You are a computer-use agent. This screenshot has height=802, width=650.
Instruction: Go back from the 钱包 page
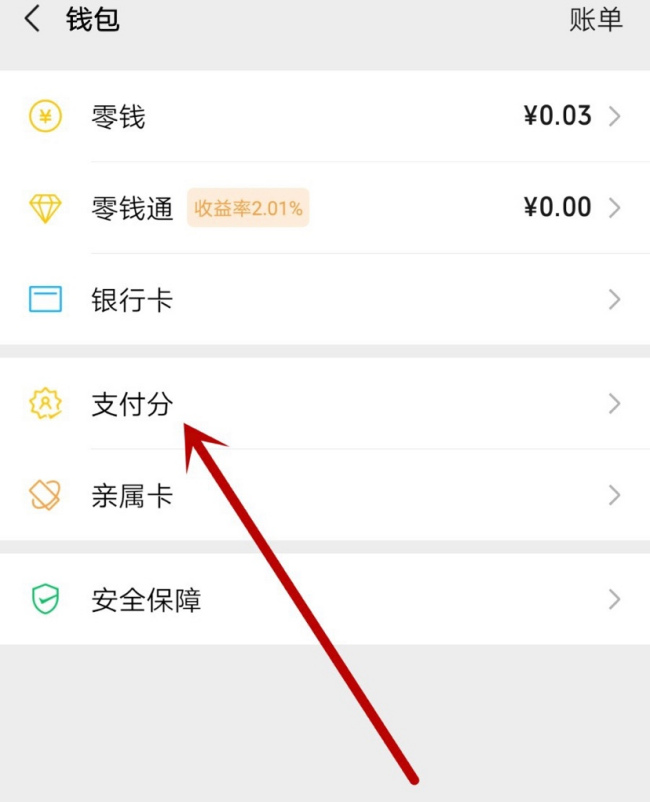tap(33, 19)
